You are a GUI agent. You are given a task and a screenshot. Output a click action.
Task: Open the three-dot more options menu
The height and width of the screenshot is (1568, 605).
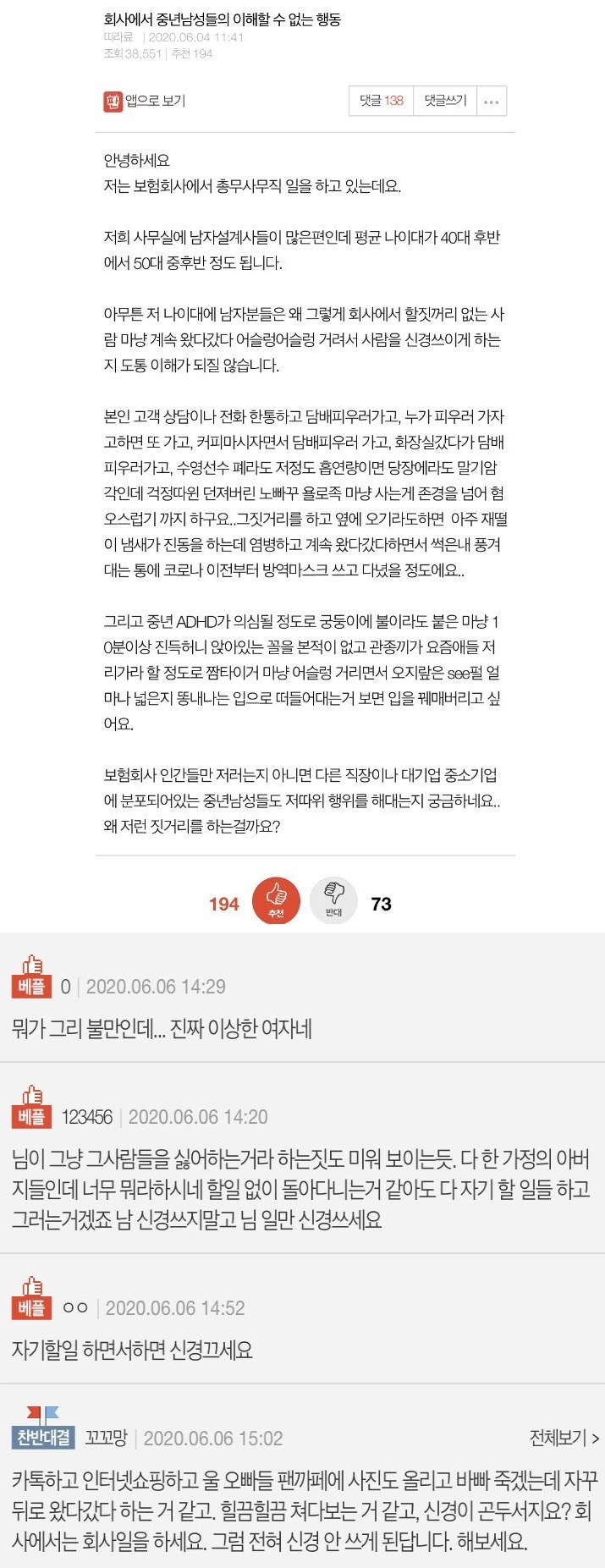tap(492, 102)
